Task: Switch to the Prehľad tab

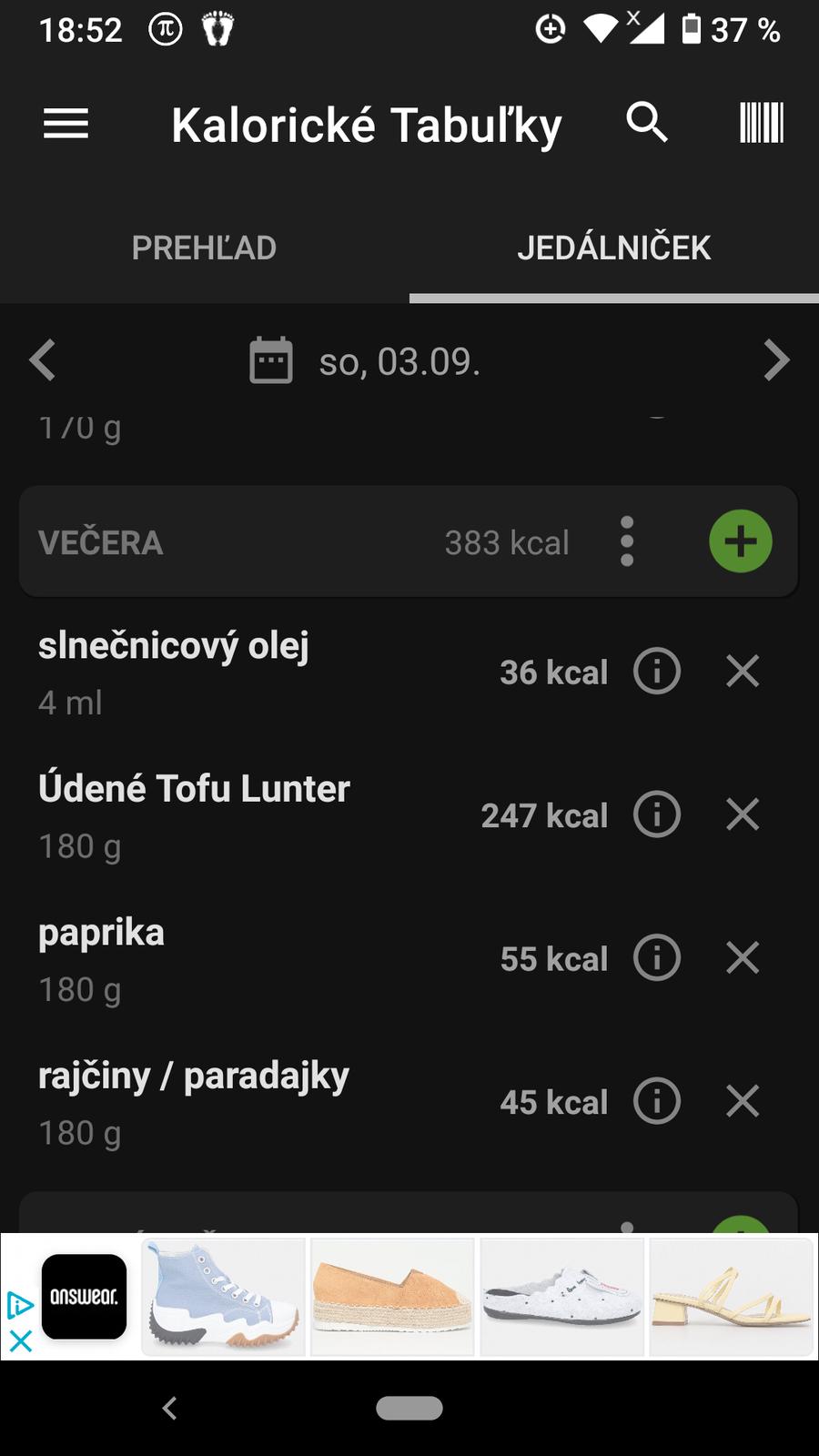Action: pyautogui.click(x=204, y=248)
